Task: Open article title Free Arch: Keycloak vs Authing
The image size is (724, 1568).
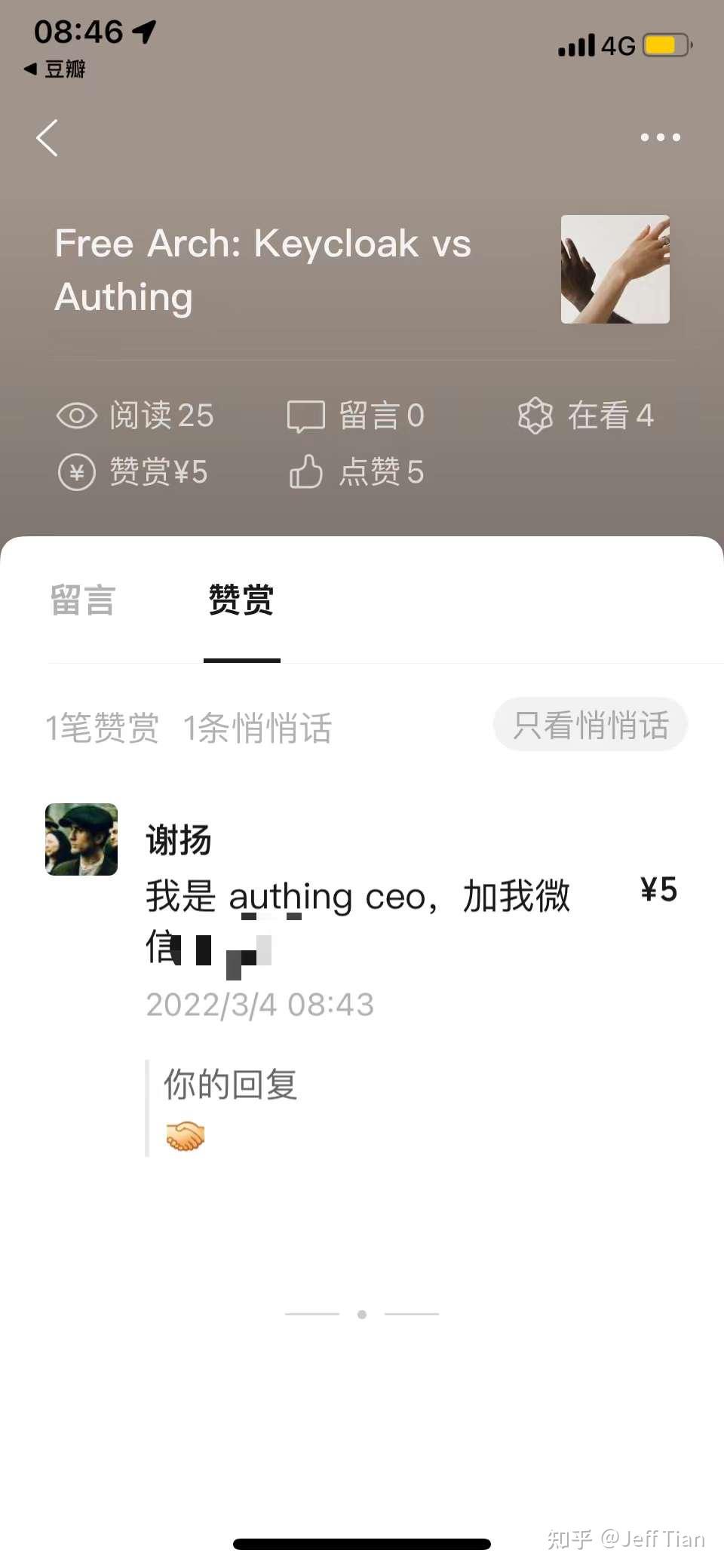Action: coord(262,269)
